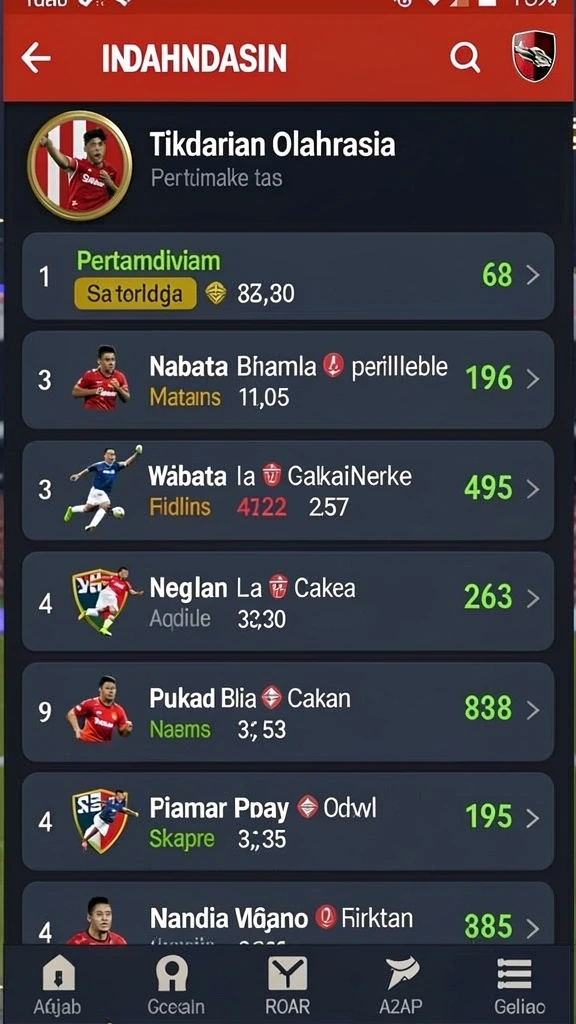Switch to the ROAR tab
576x1024 pixels.
[x=287, y=985]
